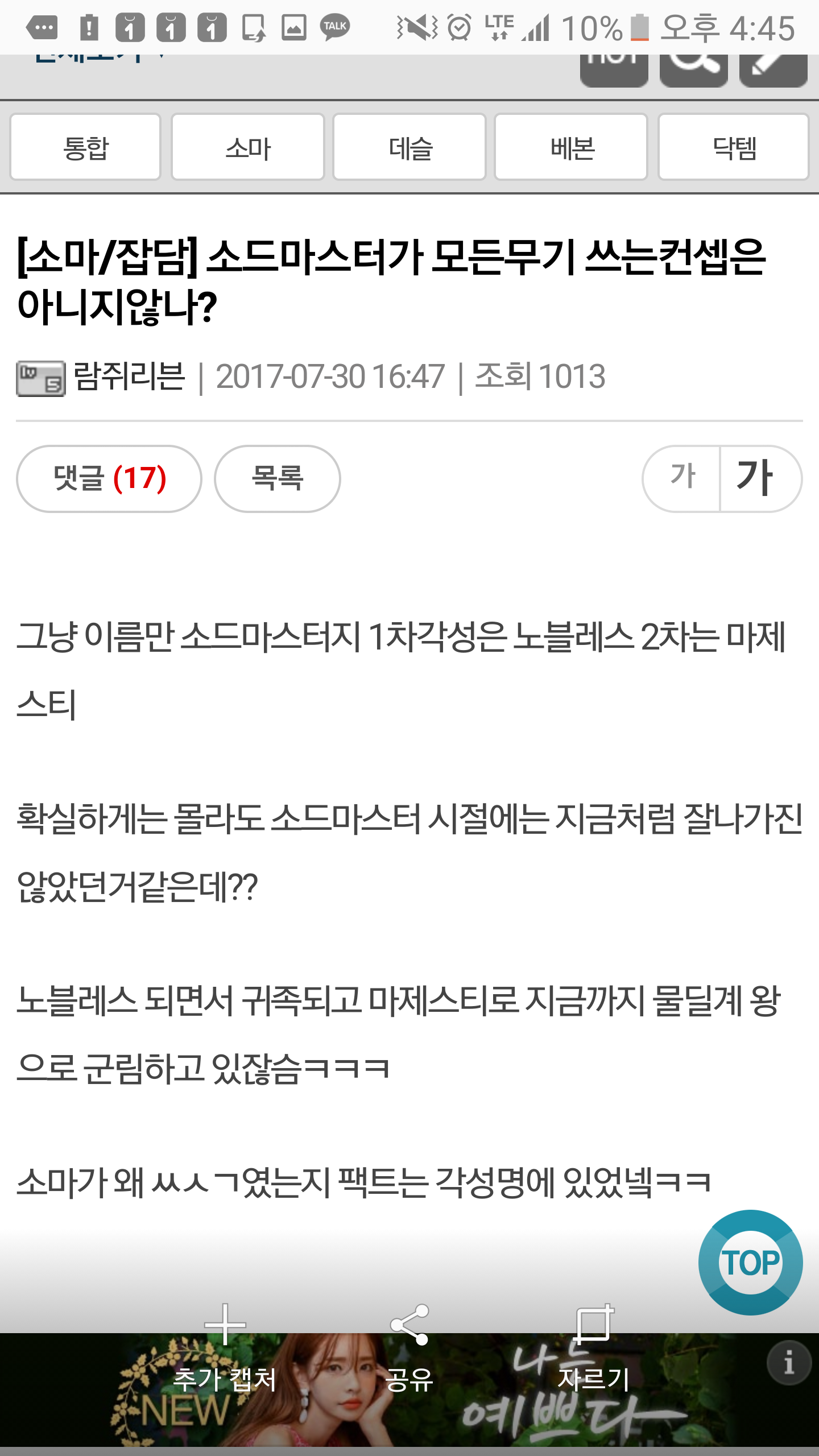The height and width of the screenshot is (1456, 819).
Task: View the 댓글 (17) comments
Action: (109, 478)
